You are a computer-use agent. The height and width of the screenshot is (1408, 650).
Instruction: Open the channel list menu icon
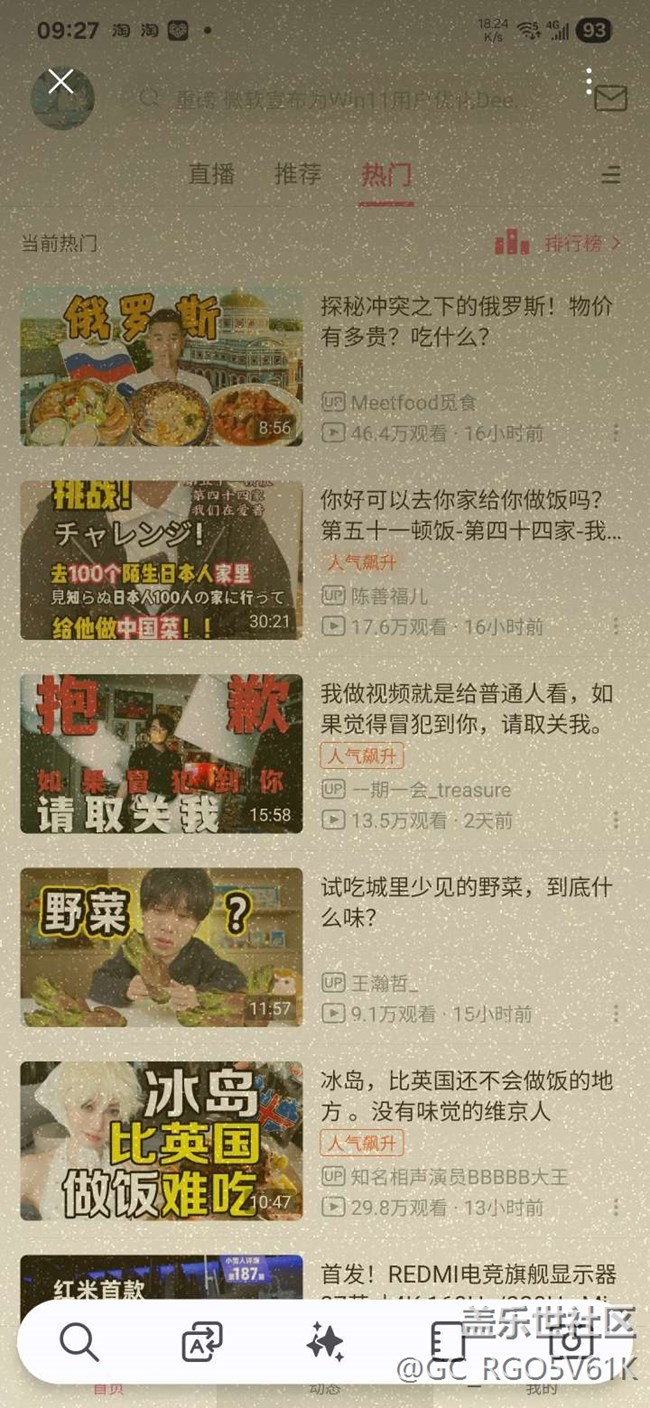click(611, 175)
